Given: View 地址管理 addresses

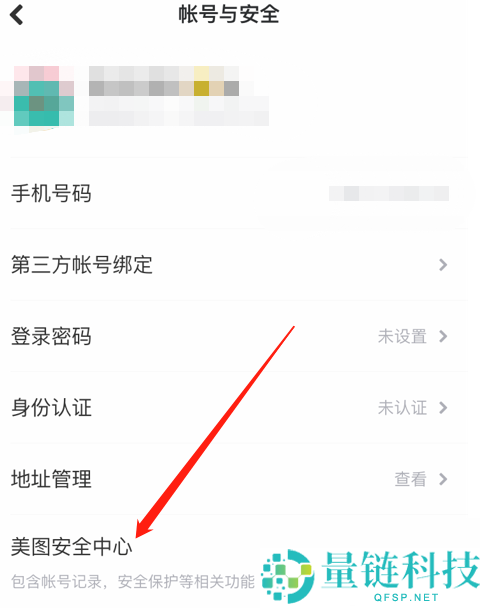Looking at the screenshot, I should [x=240, y=479].
